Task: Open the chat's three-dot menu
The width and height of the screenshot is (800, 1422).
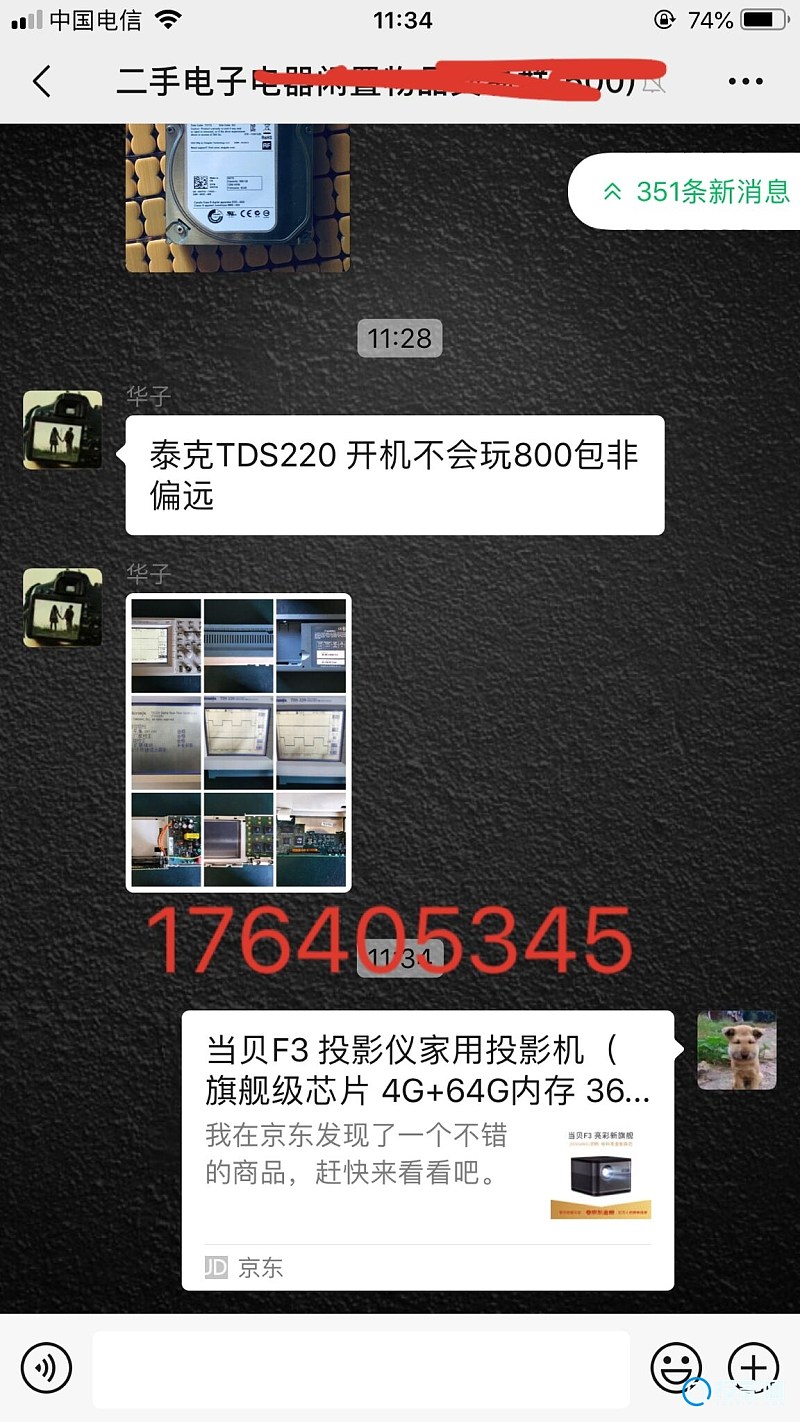Action: point(745,81)
